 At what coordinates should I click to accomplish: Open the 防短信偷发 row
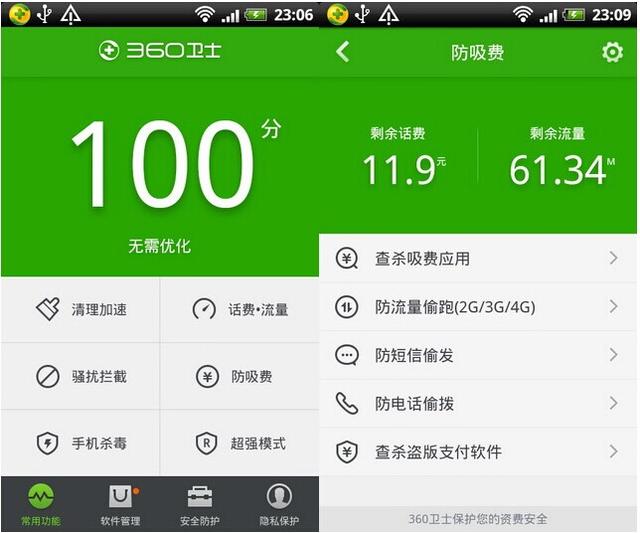(478, 355)
